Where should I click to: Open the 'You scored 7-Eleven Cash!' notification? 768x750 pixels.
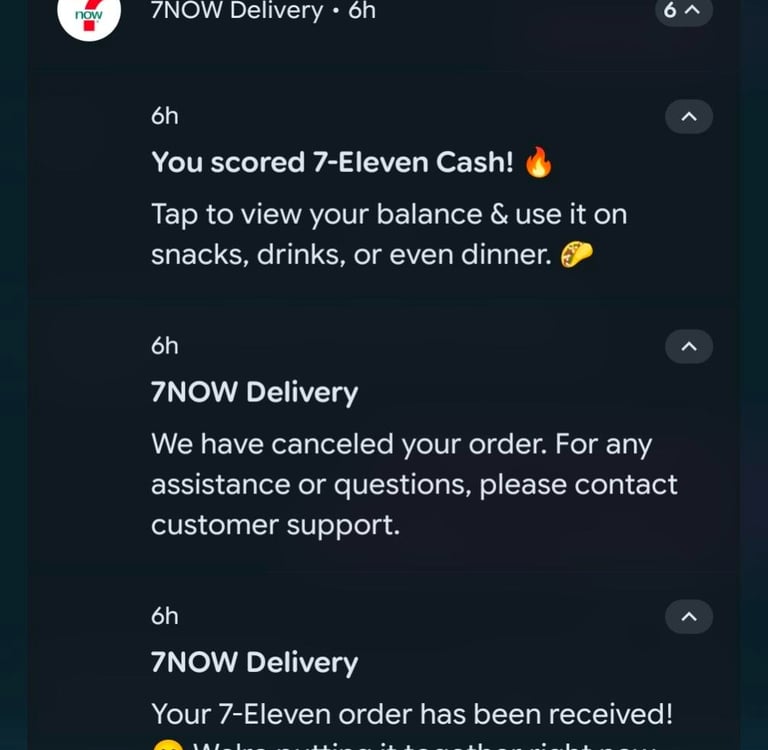click(390, 215)
